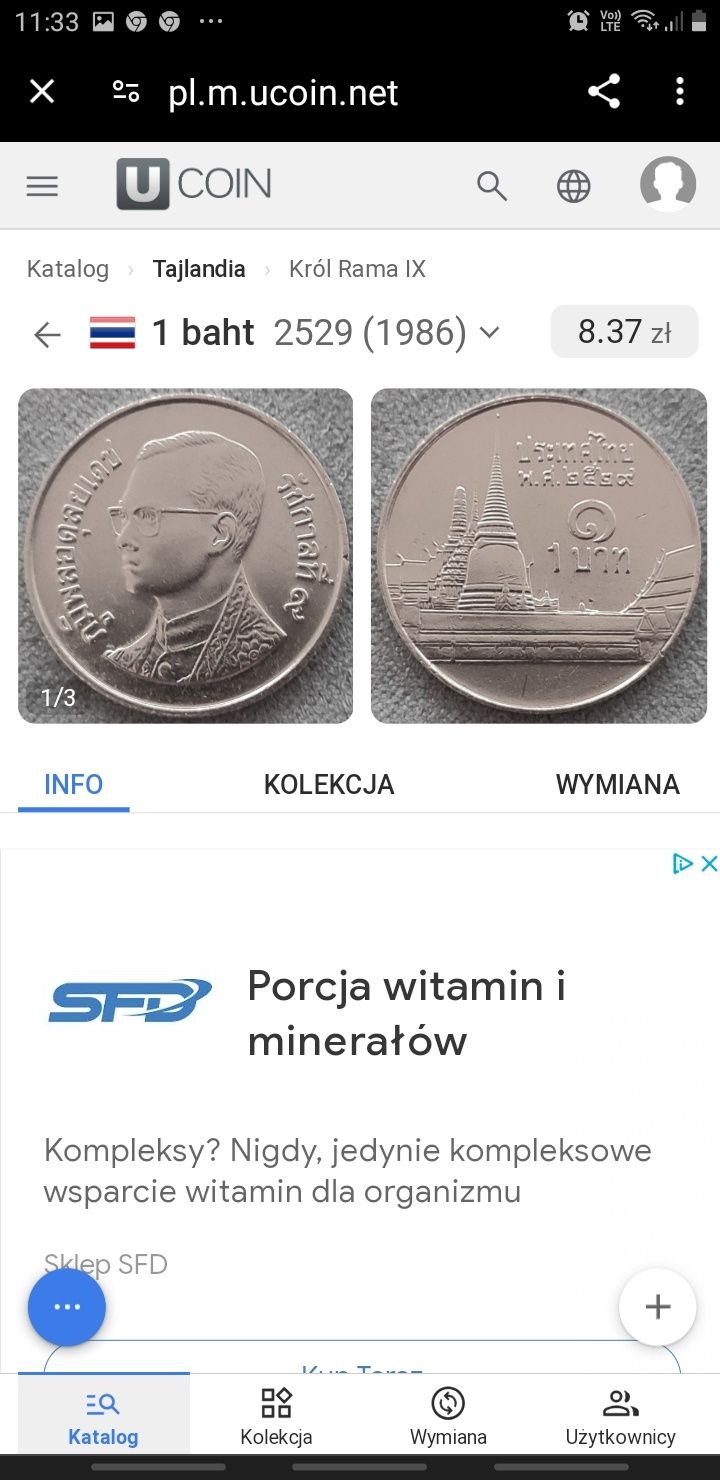
Task: View the coin reverse photo
Action: coord(538,555)
